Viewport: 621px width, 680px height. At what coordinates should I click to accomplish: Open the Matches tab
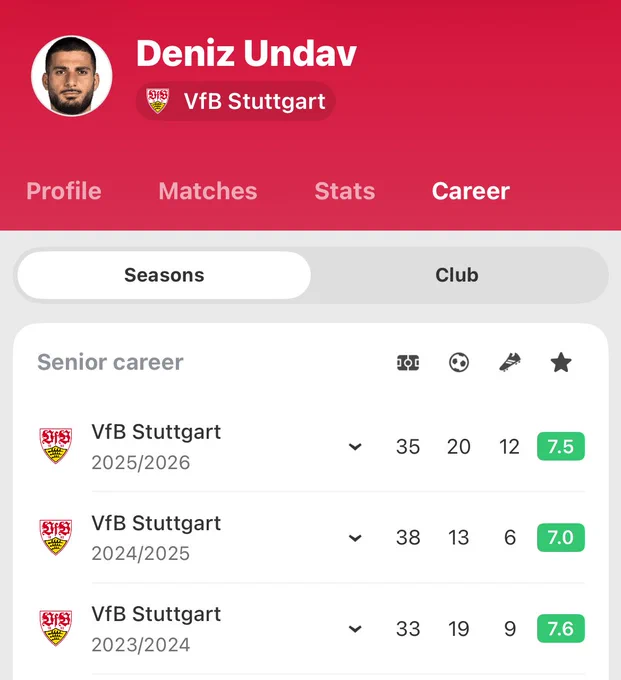click(x=208, y=191)
